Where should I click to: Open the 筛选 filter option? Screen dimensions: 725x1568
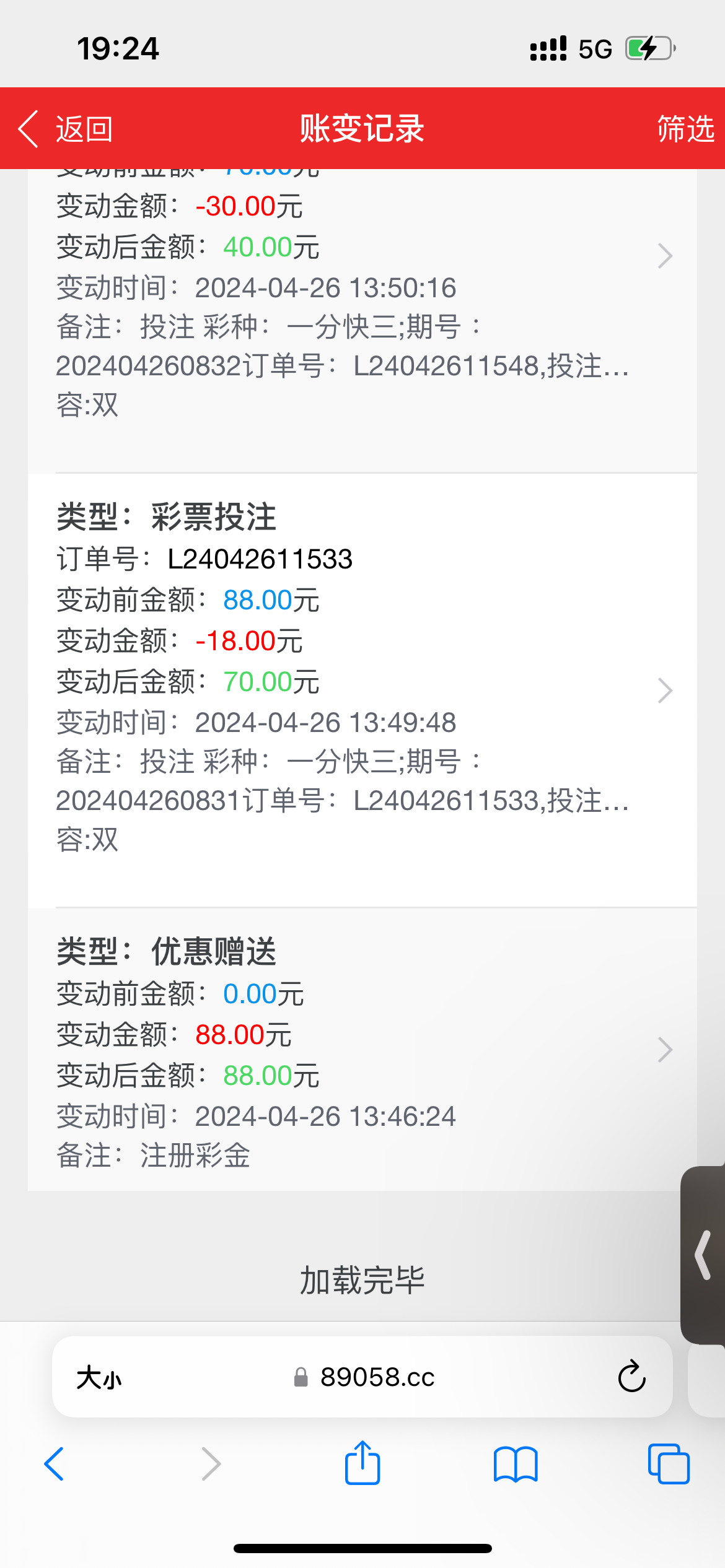(x=685, y=129)
